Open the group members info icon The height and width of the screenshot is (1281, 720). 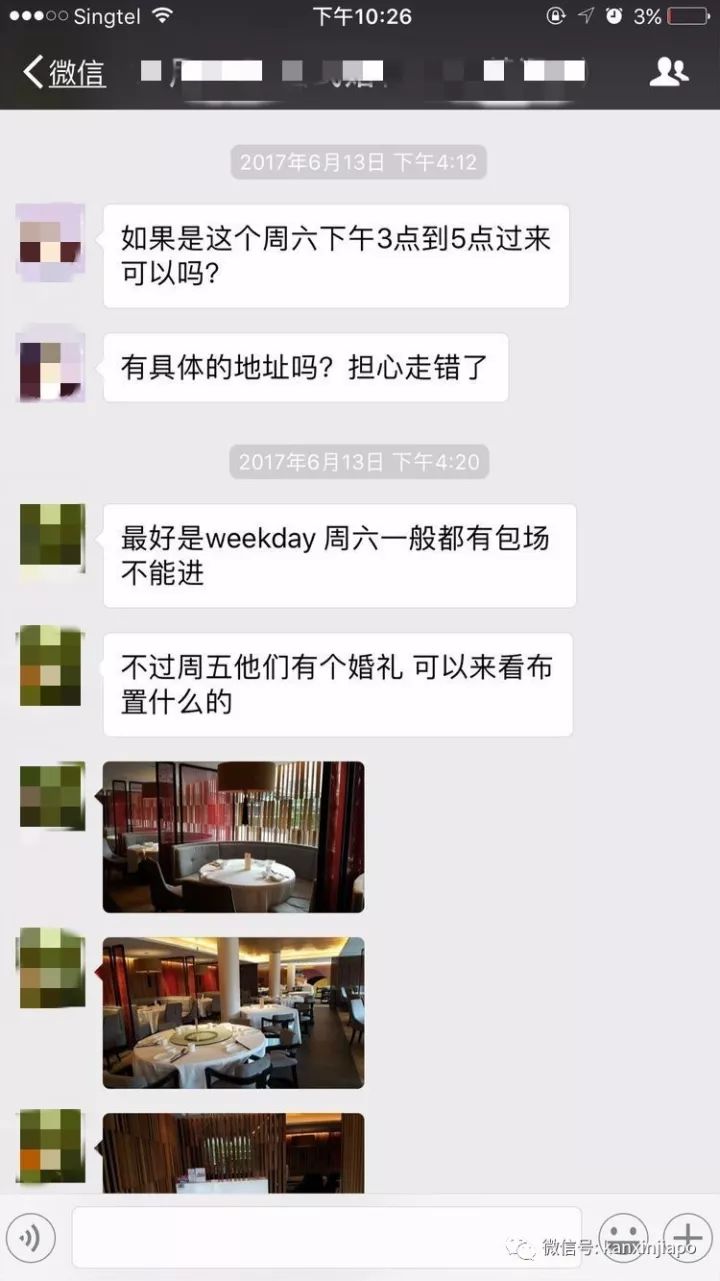click(x=668, y=72)
